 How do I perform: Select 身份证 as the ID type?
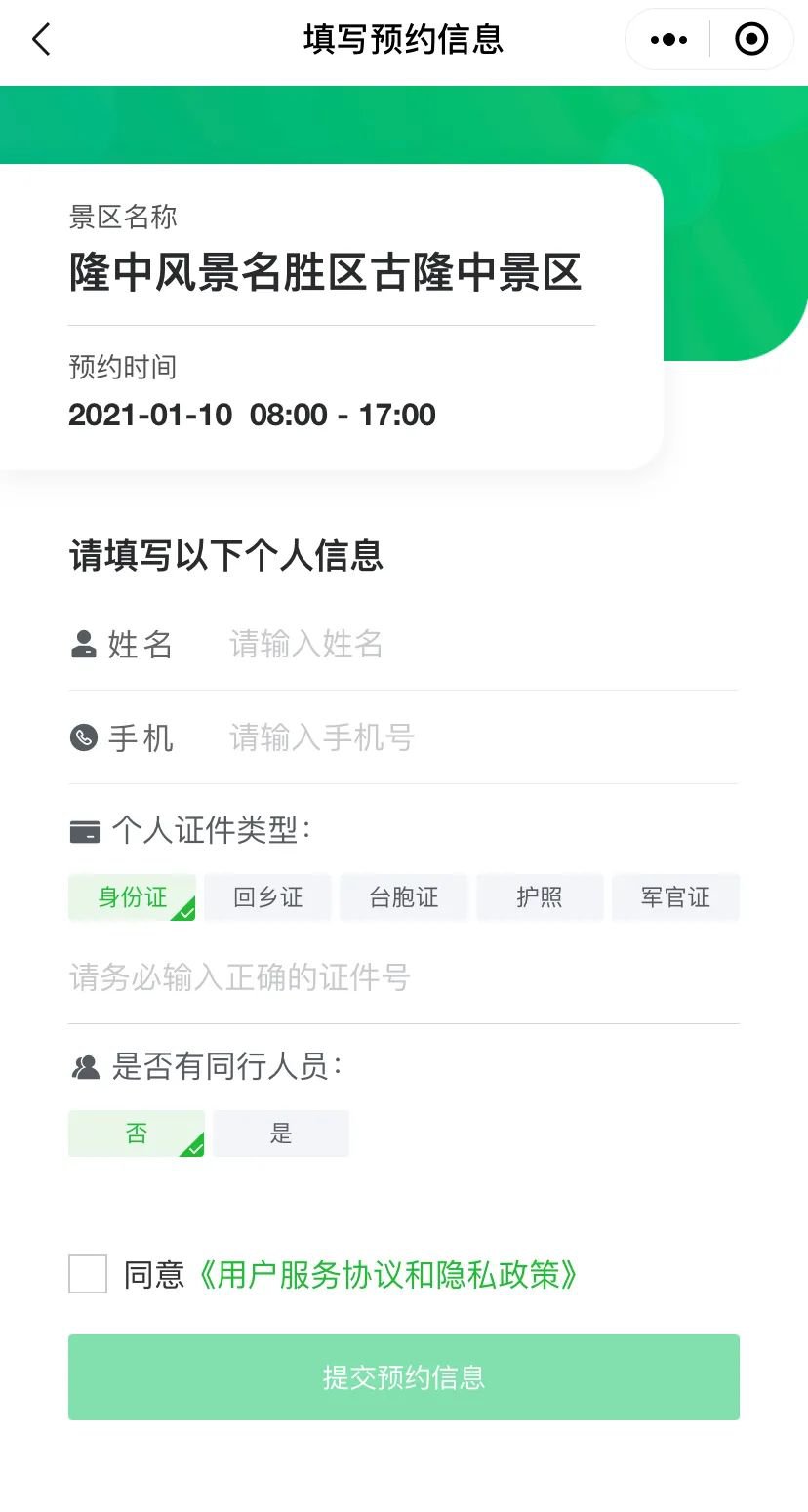(x=133, y=897)
